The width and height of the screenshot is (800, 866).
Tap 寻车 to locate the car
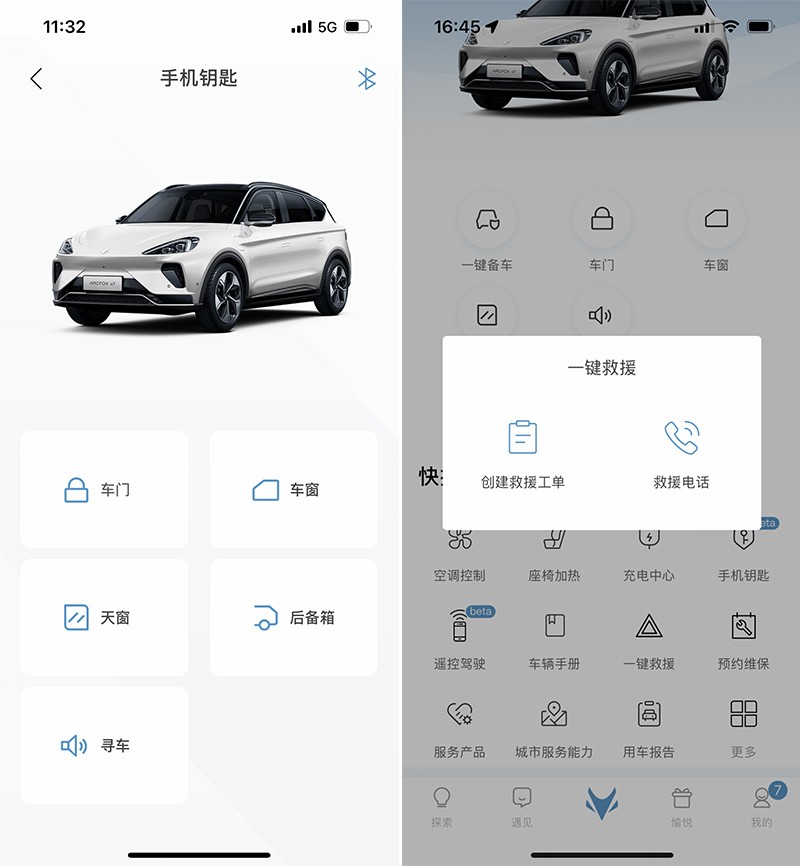104,745
